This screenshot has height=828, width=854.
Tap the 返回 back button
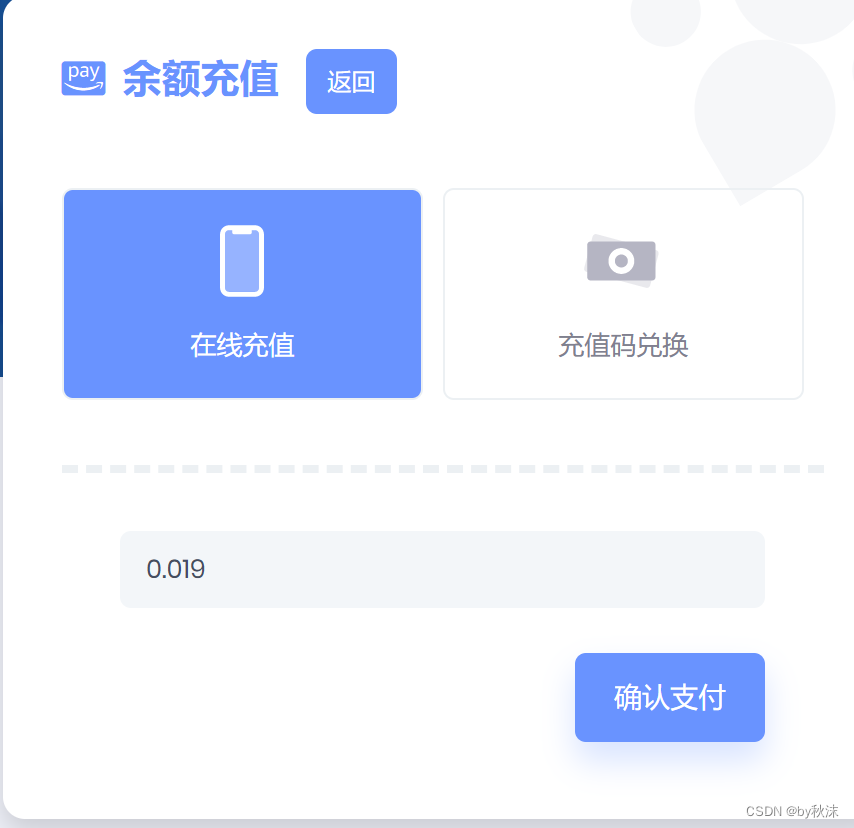click(351, 82)
